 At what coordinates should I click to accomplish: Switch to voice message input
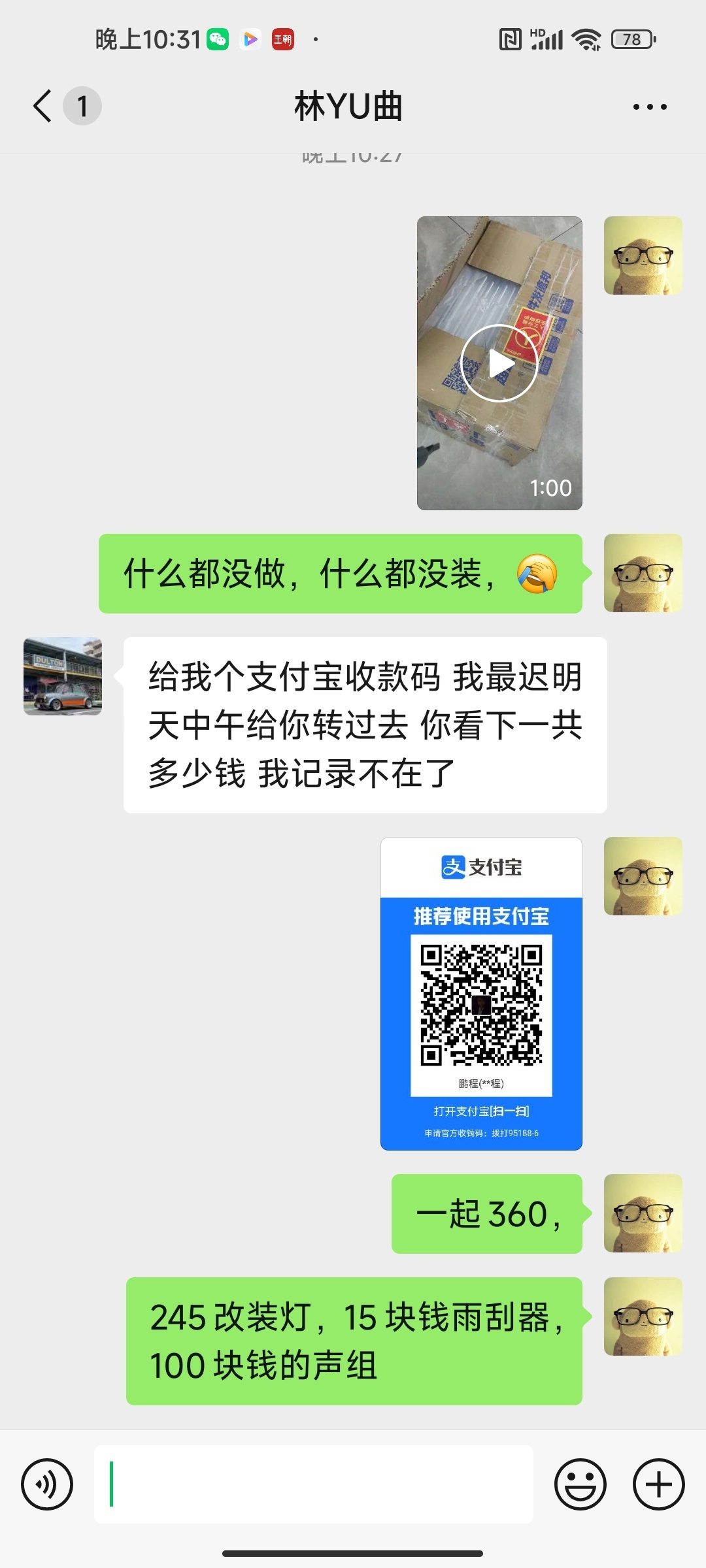pyautogui.click(x=47, y=1484)
